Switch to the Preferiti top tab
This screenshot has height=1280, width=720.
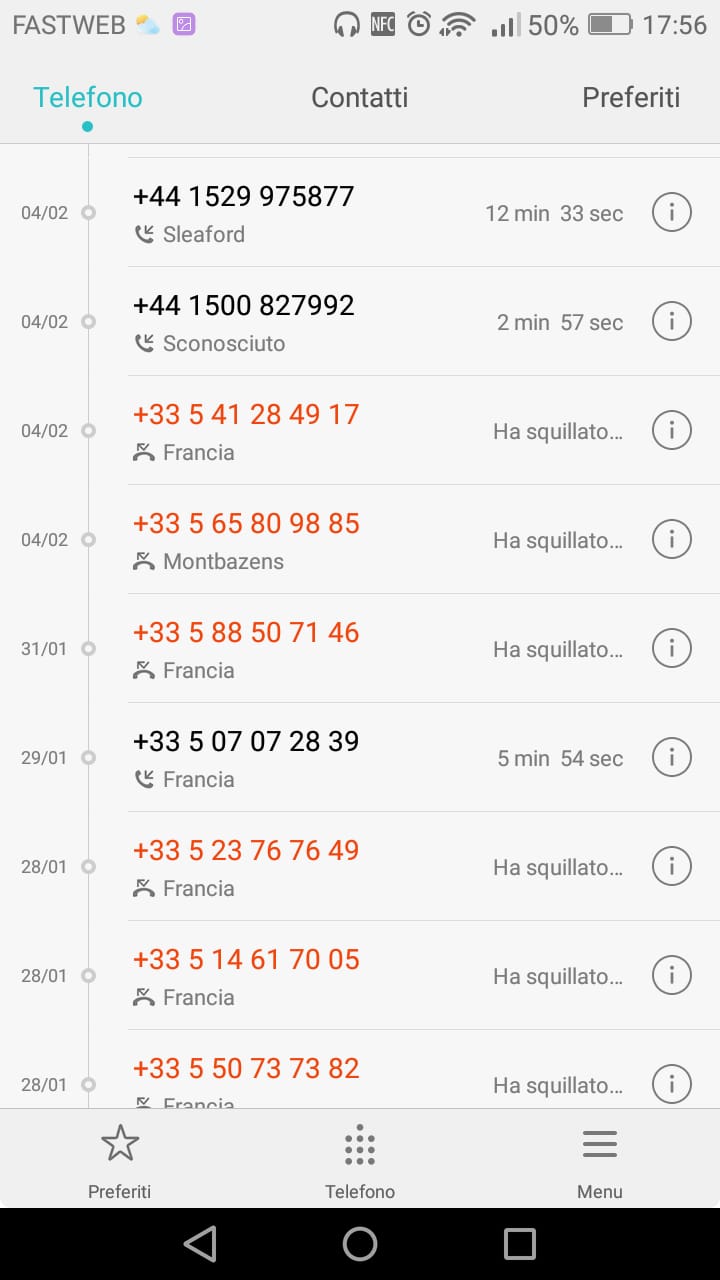click(631, 97)
